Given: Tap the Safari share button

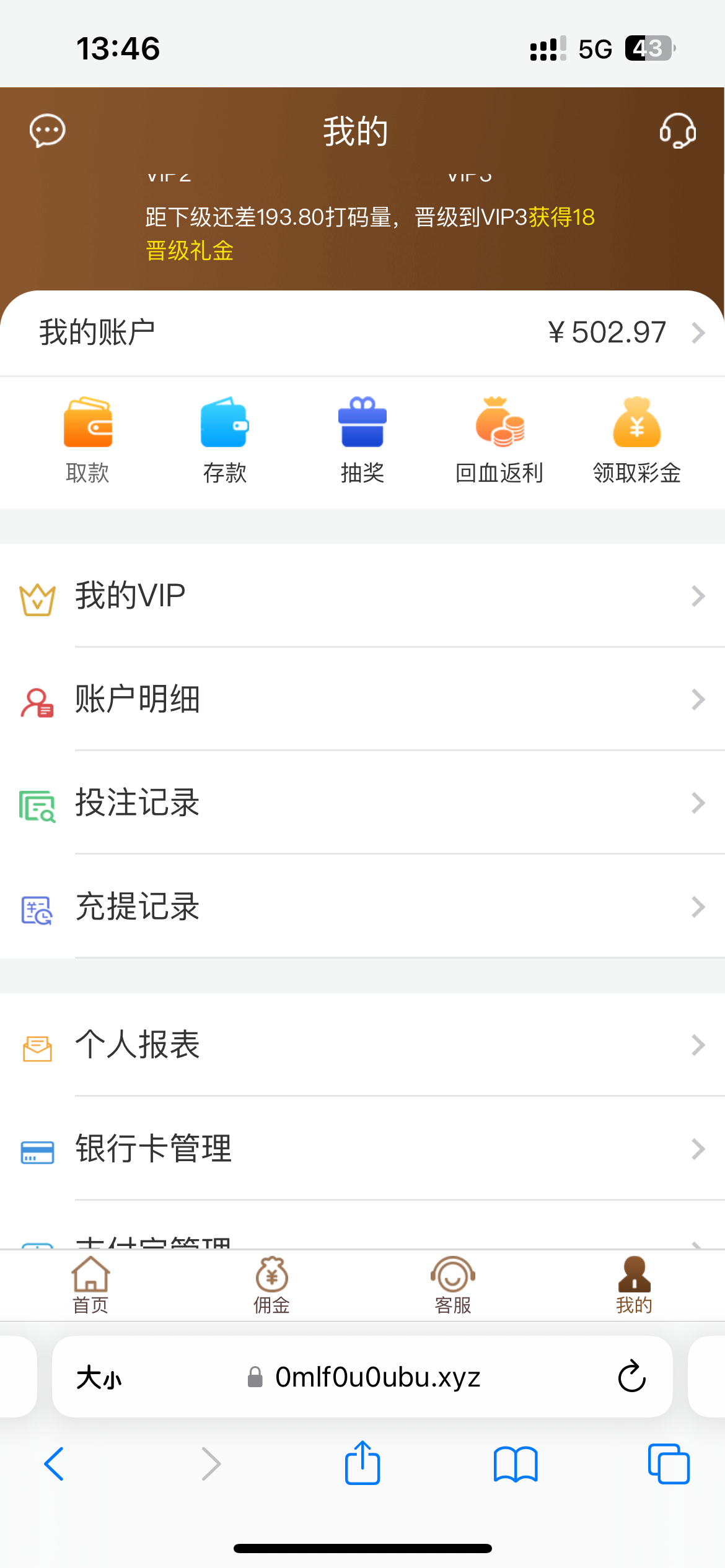Looking at the screenshot, I should click(362, 1464).
